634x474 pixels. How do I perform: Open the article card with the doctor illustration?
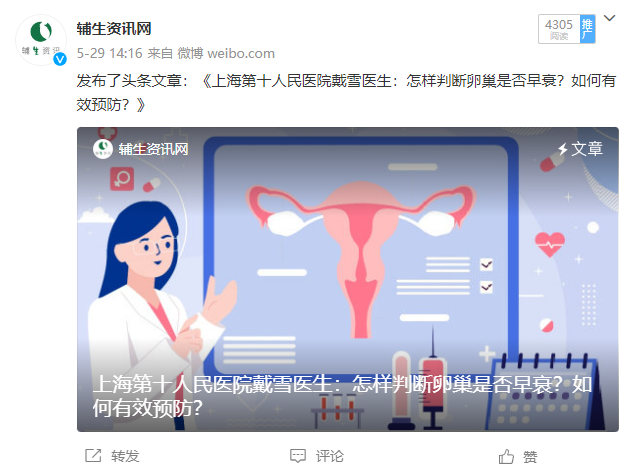coord(347,279)
